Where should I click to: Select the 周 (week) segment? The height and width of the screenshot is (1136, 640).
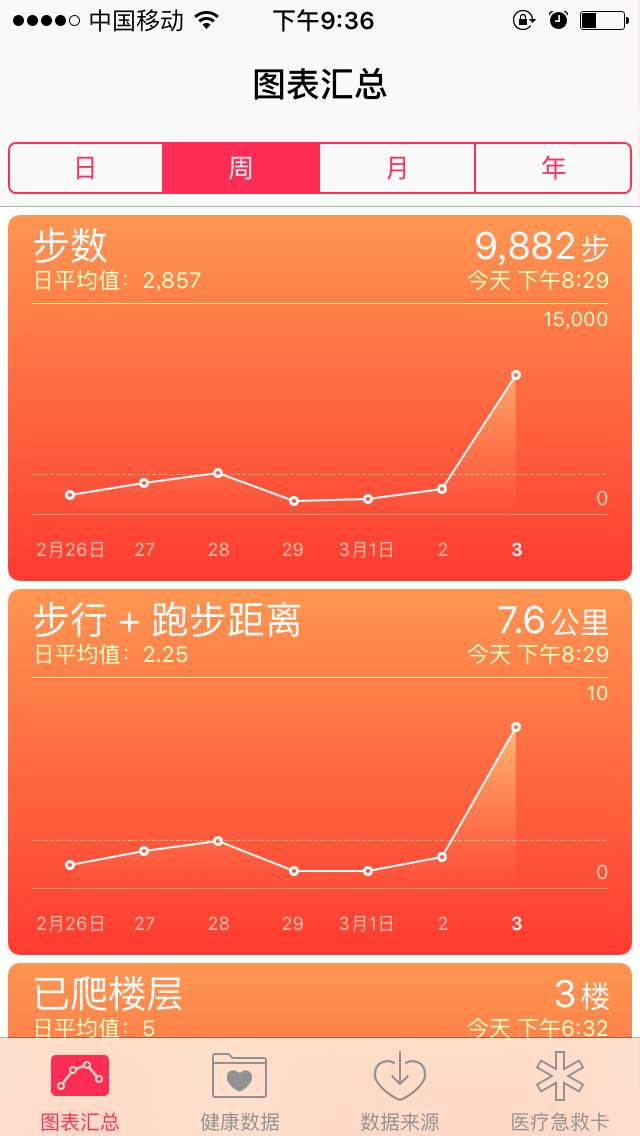(241, 168)
